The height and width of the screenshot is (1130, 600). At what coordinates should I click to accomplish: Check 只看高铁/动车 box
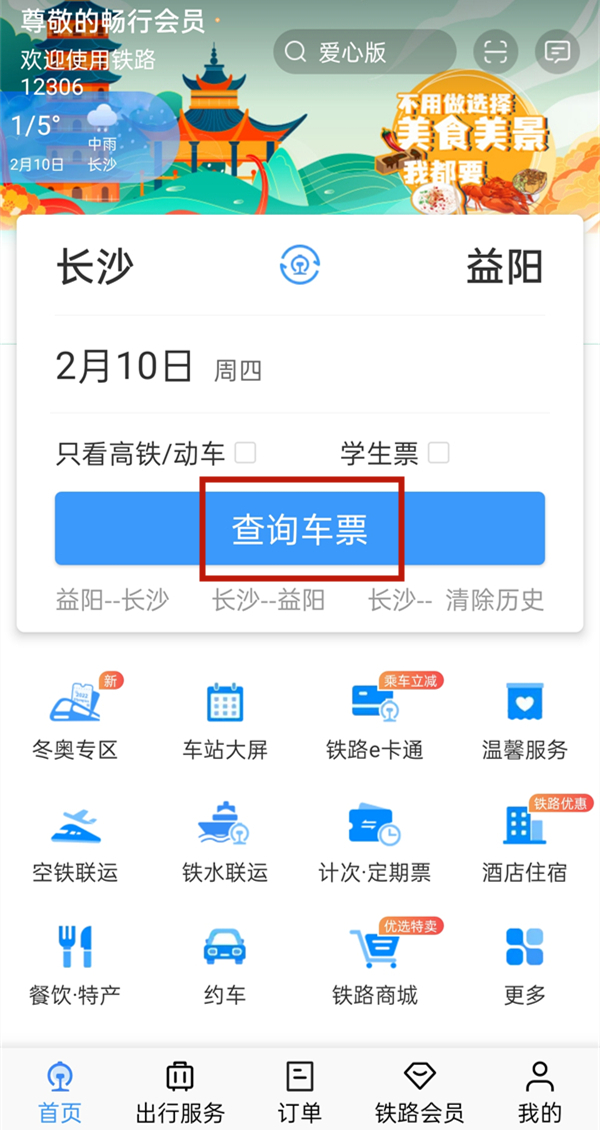245,453
